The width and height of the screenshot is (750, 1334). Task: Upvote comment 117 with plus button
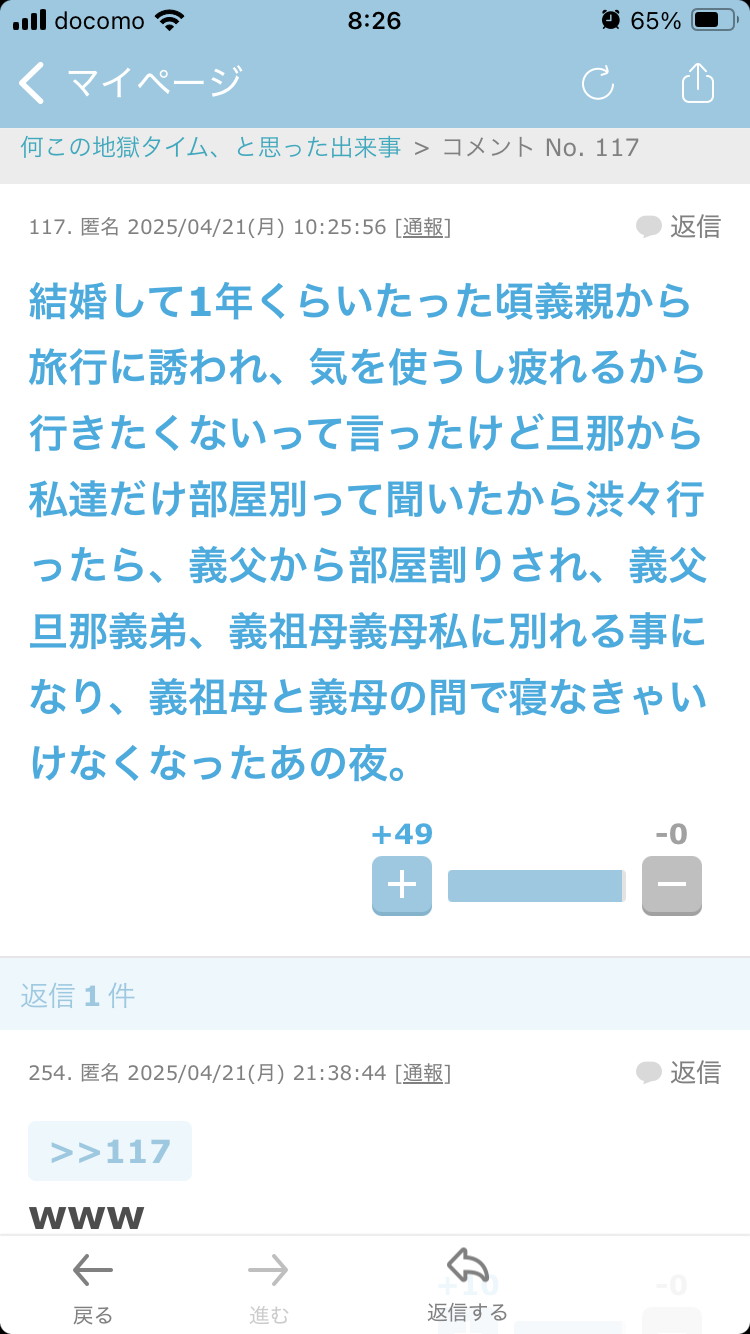[x=402, y=885]
